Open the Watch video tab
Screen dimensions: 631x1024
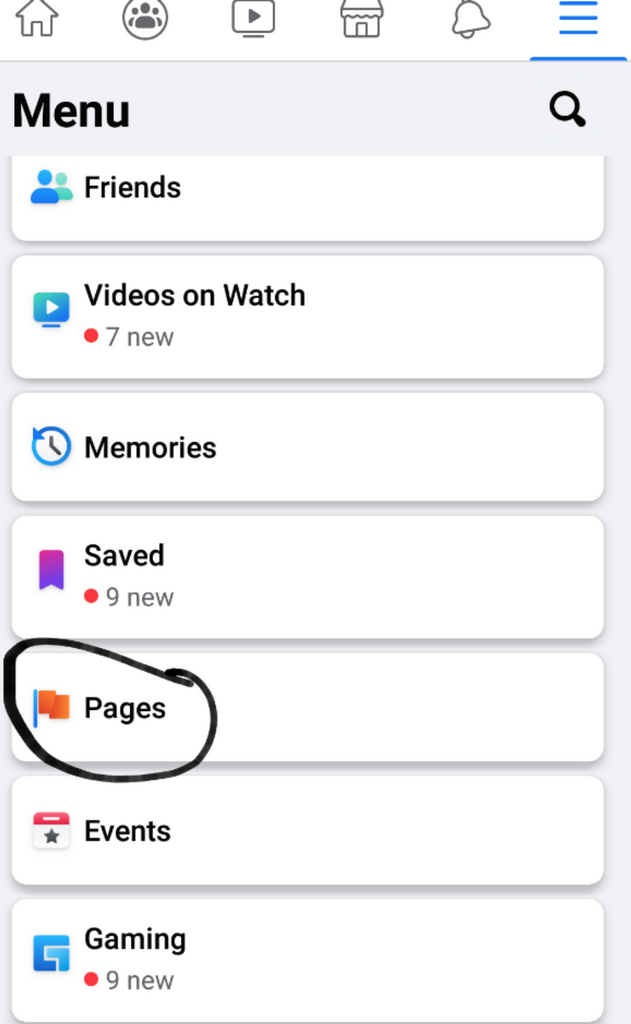253,18
